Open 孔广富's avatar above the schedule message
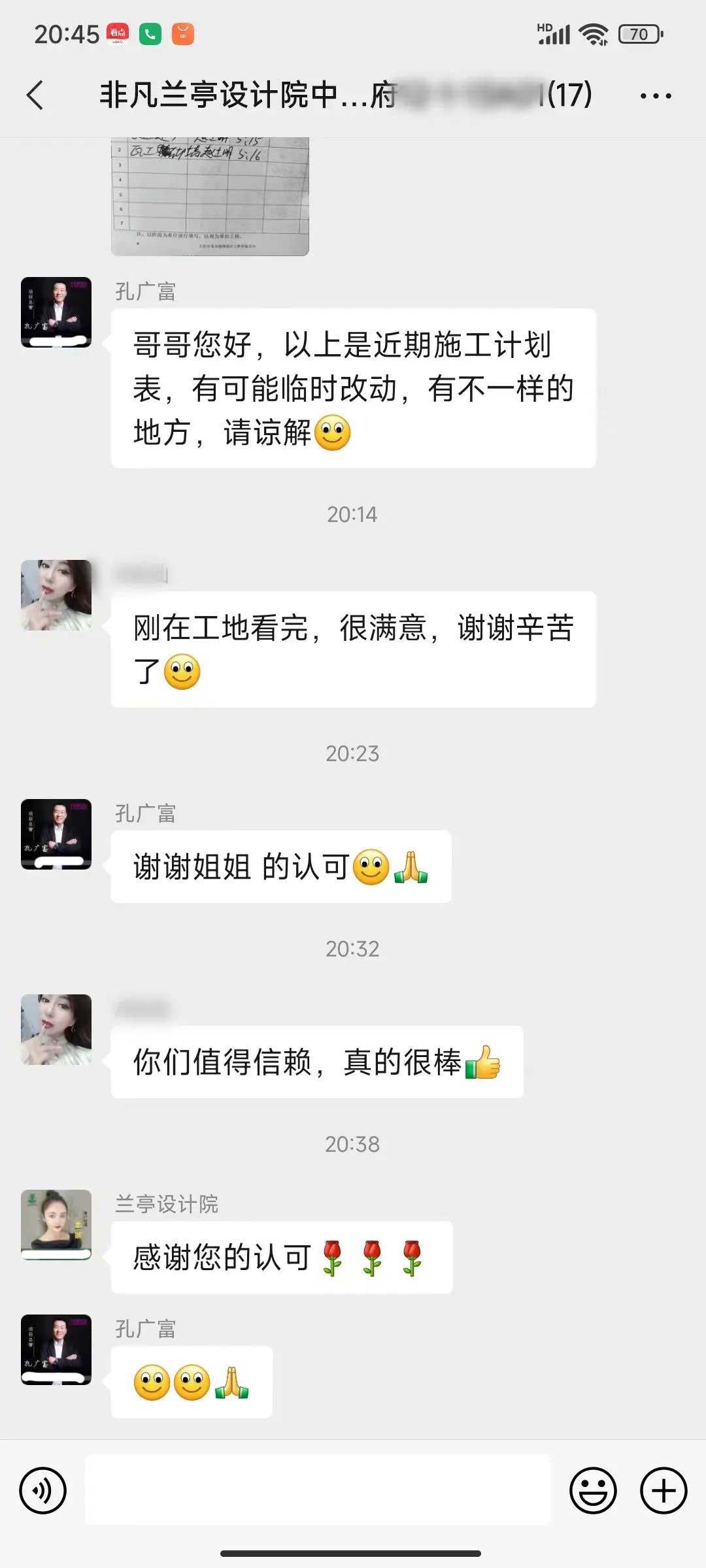The image size is (706, 1568). [56, 312]
